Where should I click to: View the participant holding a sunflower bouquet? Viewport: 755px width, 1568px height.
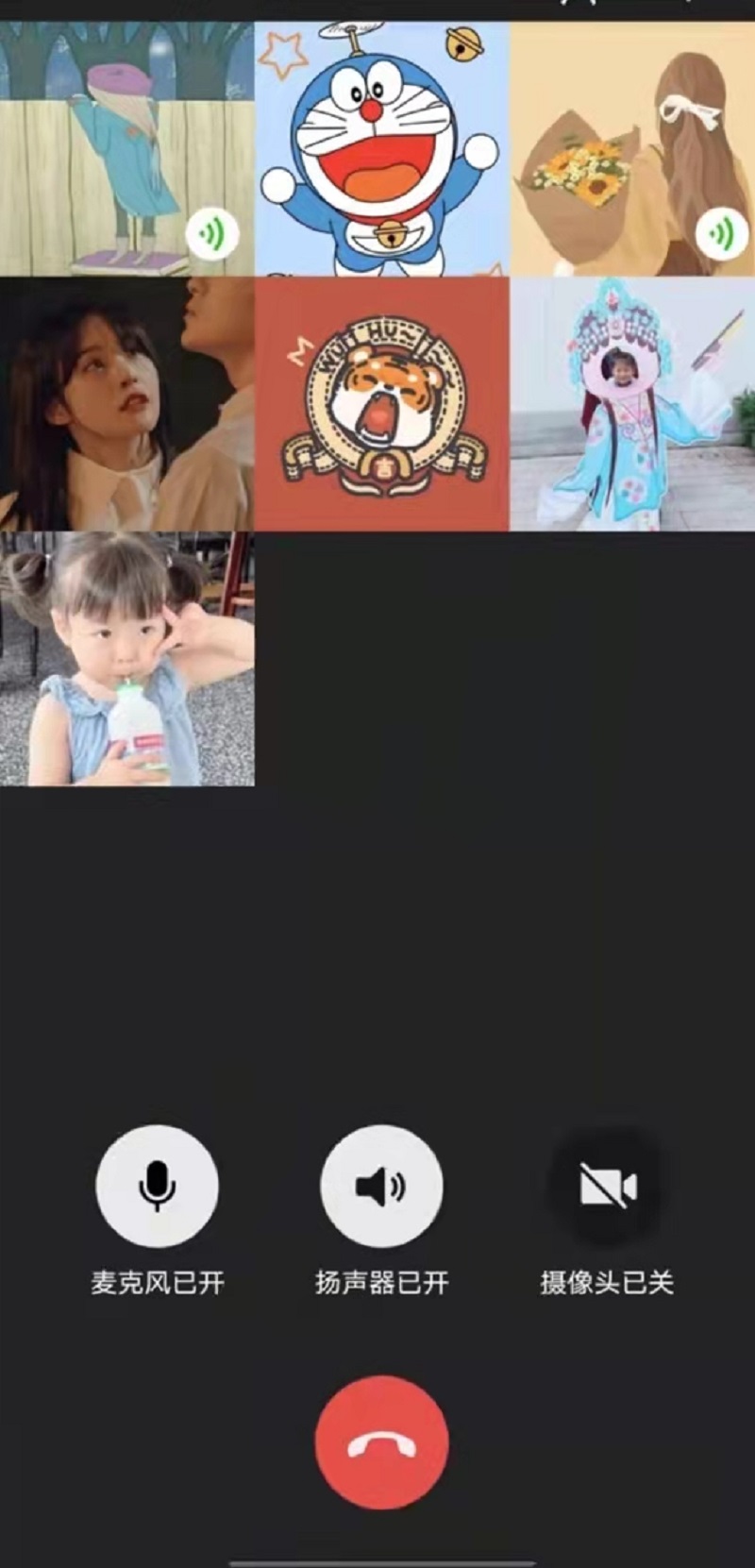click(632, 149)
